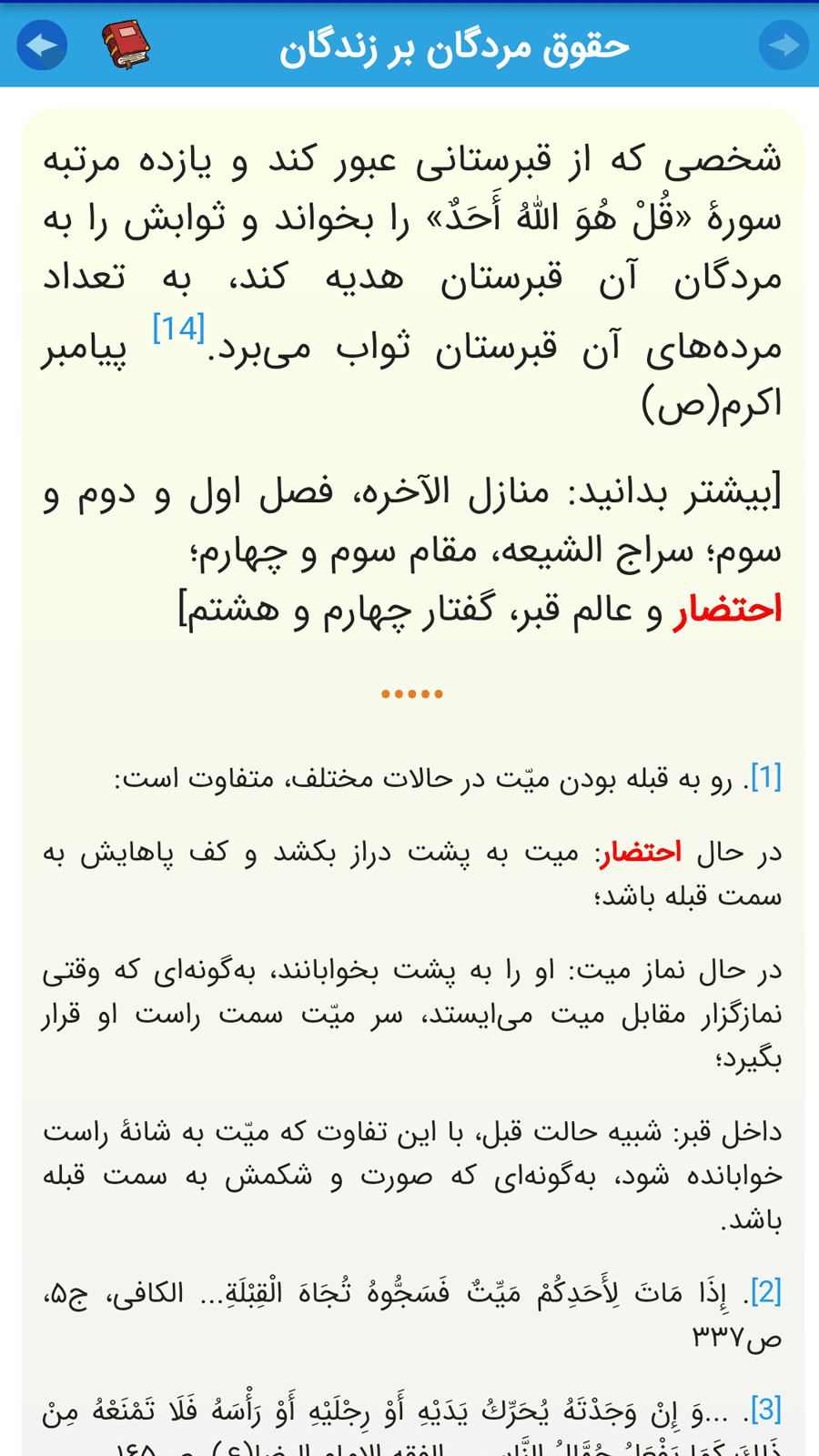Tap footnote marker [3]
Screen dimensions: 819x1456
tap(765, 1410)
